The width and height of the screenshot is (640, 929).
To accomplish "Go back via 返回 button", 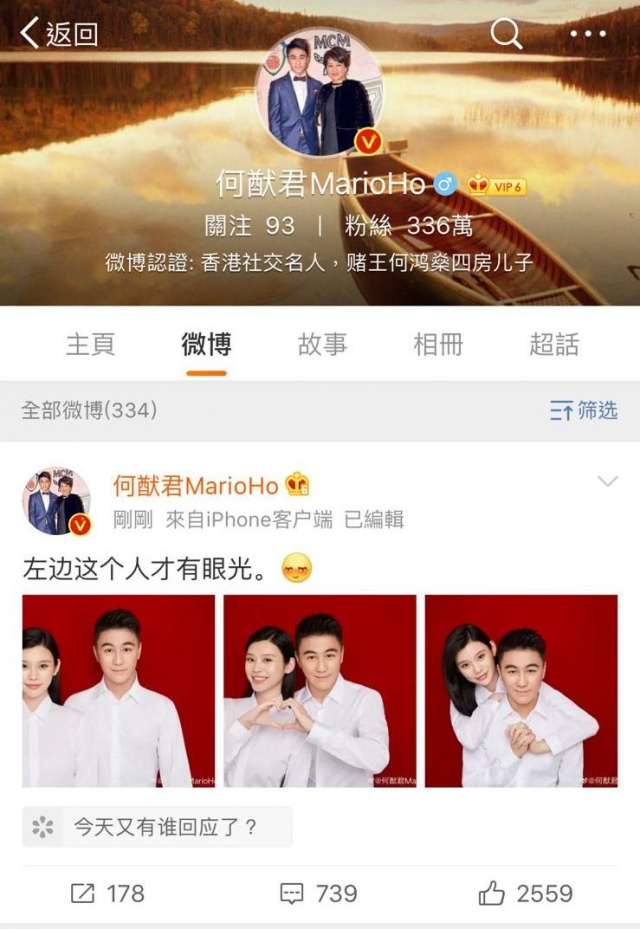I will (60, 34).
